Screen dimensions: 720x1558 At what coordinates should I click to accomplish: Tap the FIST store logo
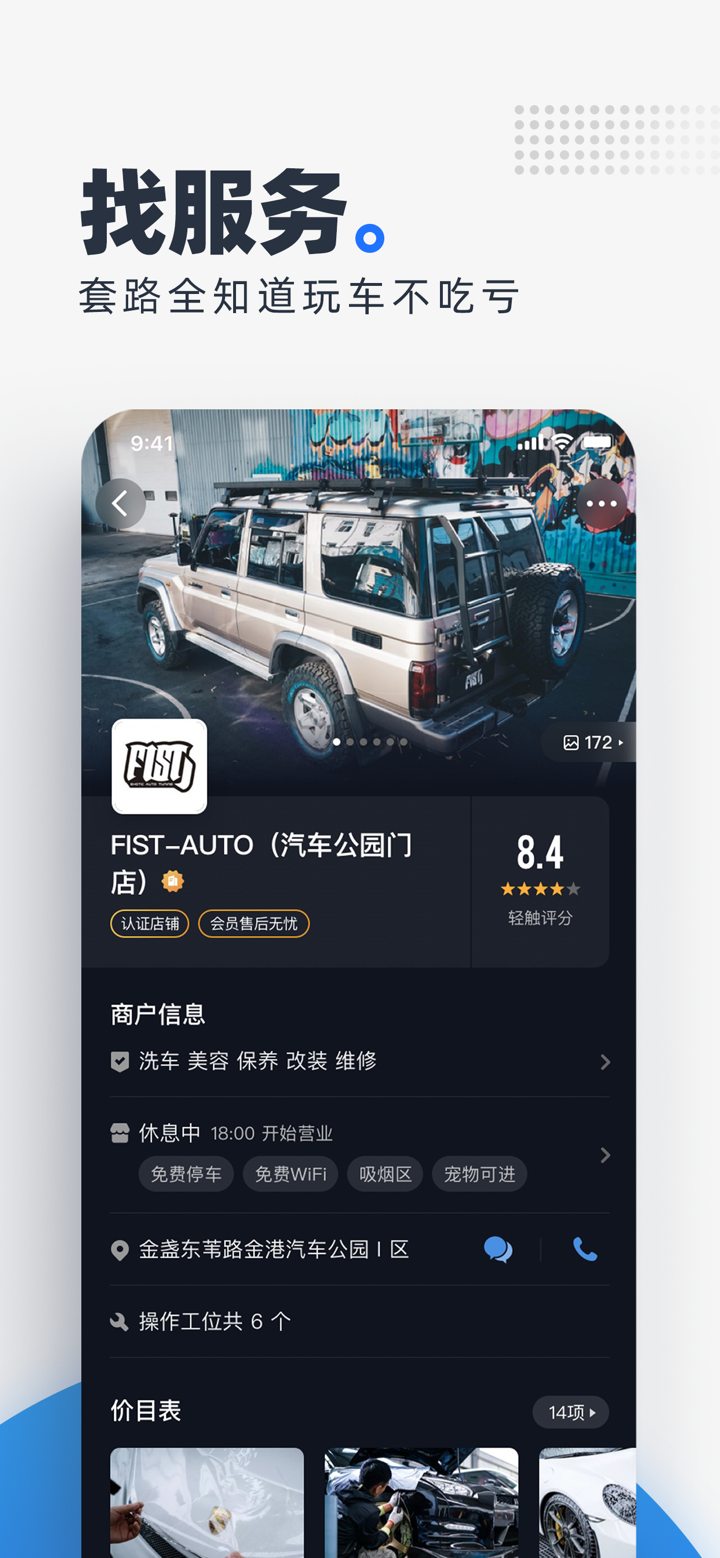tap(159, 766)
